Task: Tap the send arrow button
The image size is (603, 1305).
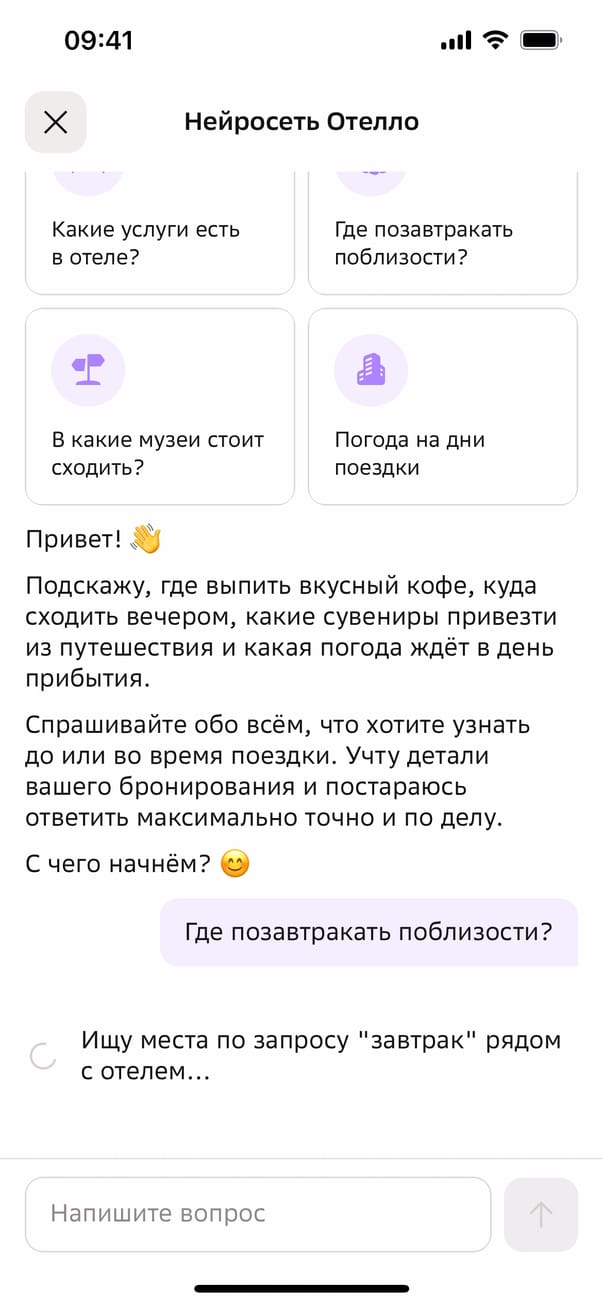Action: coord(540,1214)
